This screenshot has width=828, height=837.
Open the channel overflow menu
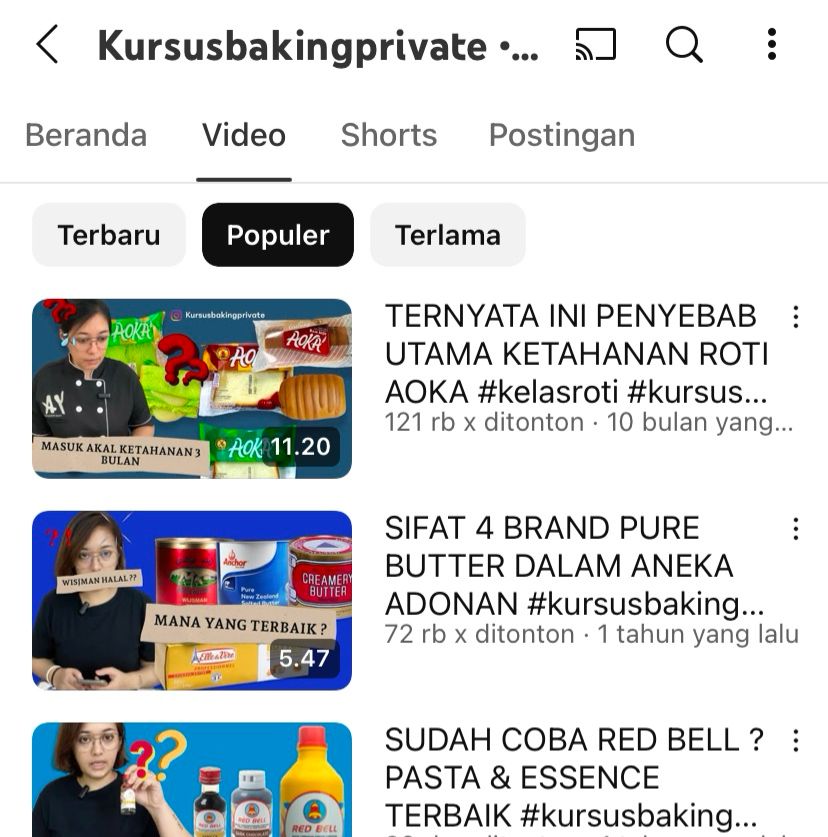pyautogui.click(x=771, y=45)
